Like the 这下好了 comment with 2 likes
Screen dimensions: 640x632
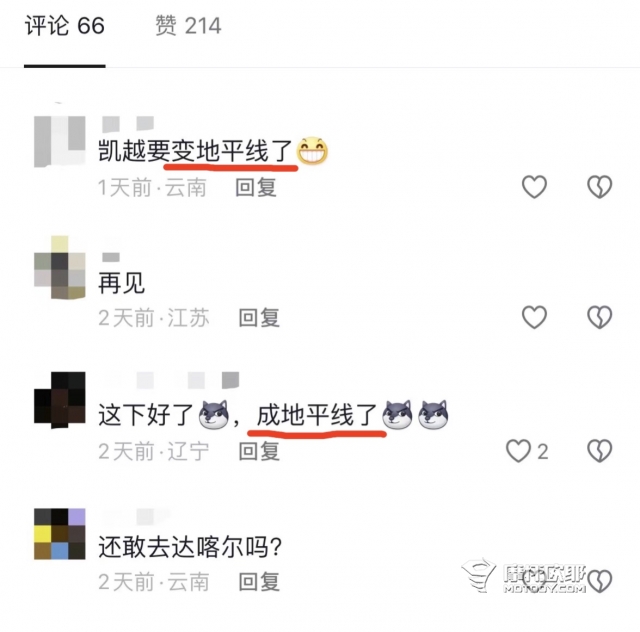[519, 450]
